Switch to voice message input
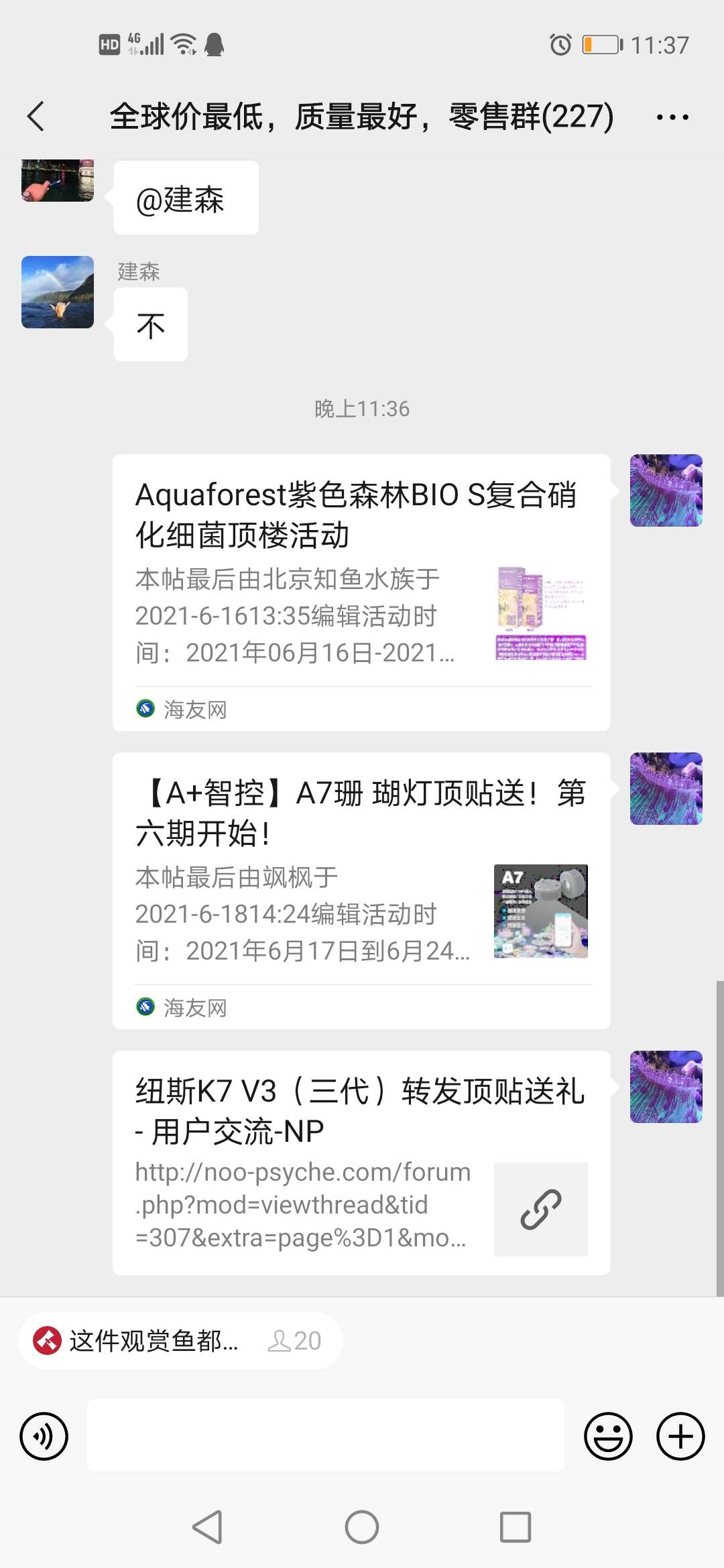Image resolution: width=724 pixels, height=1568 pixels. tap(44, 1436)
